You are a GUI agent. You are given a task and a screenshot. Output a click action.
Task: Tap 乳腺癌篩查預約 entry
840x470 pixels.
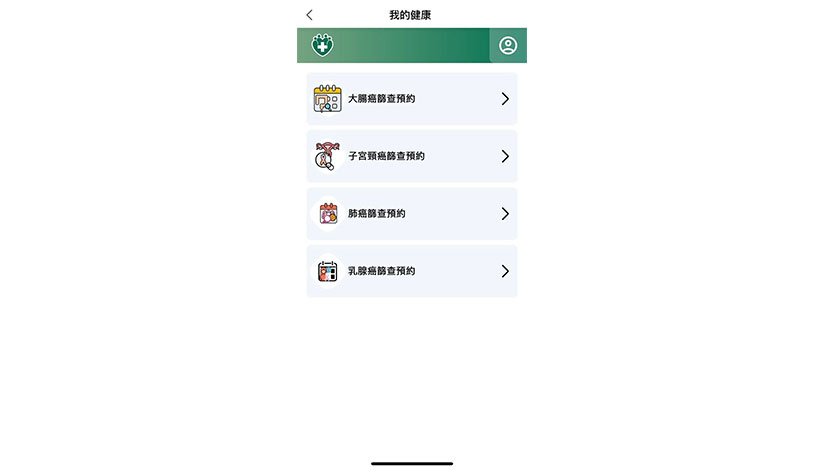coord(412,271)
